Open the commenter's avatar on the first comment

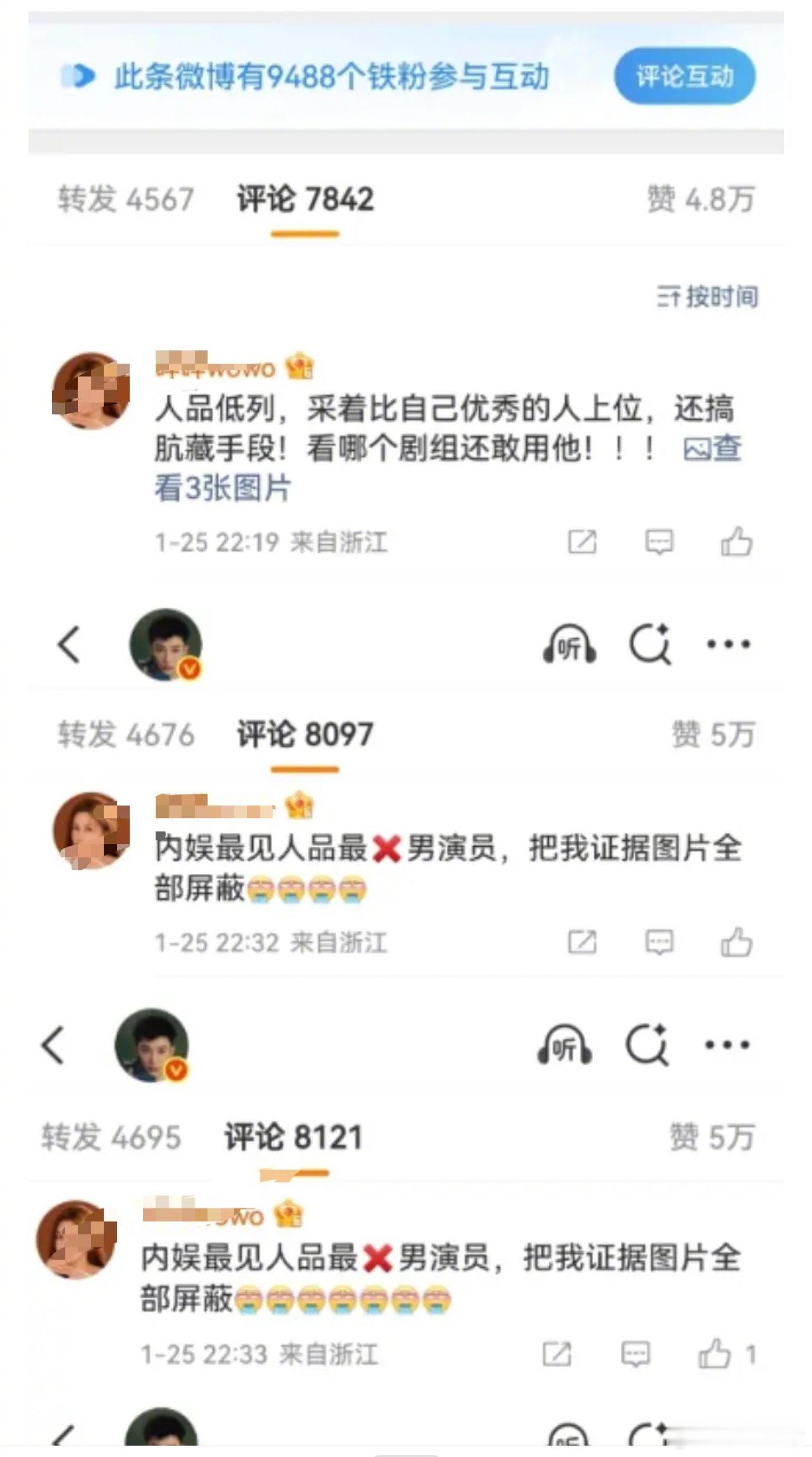tap(91, 393)
